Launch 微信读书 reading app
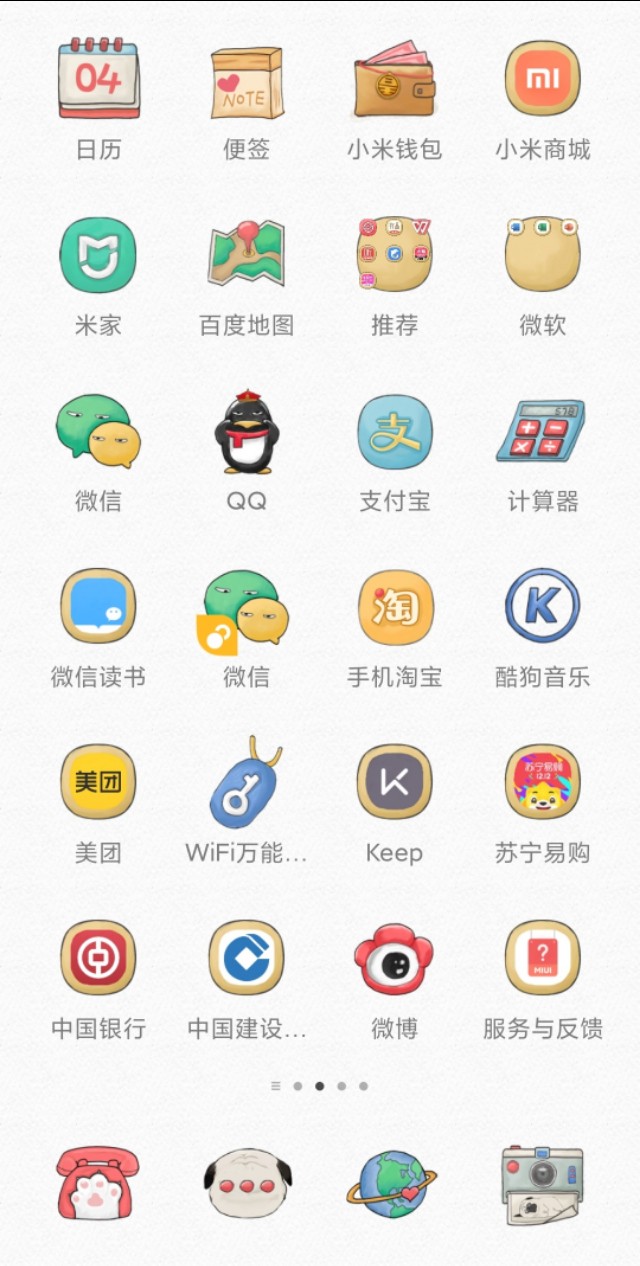The height and width of the screenshot is (1266, 640). tap(98, 607)
